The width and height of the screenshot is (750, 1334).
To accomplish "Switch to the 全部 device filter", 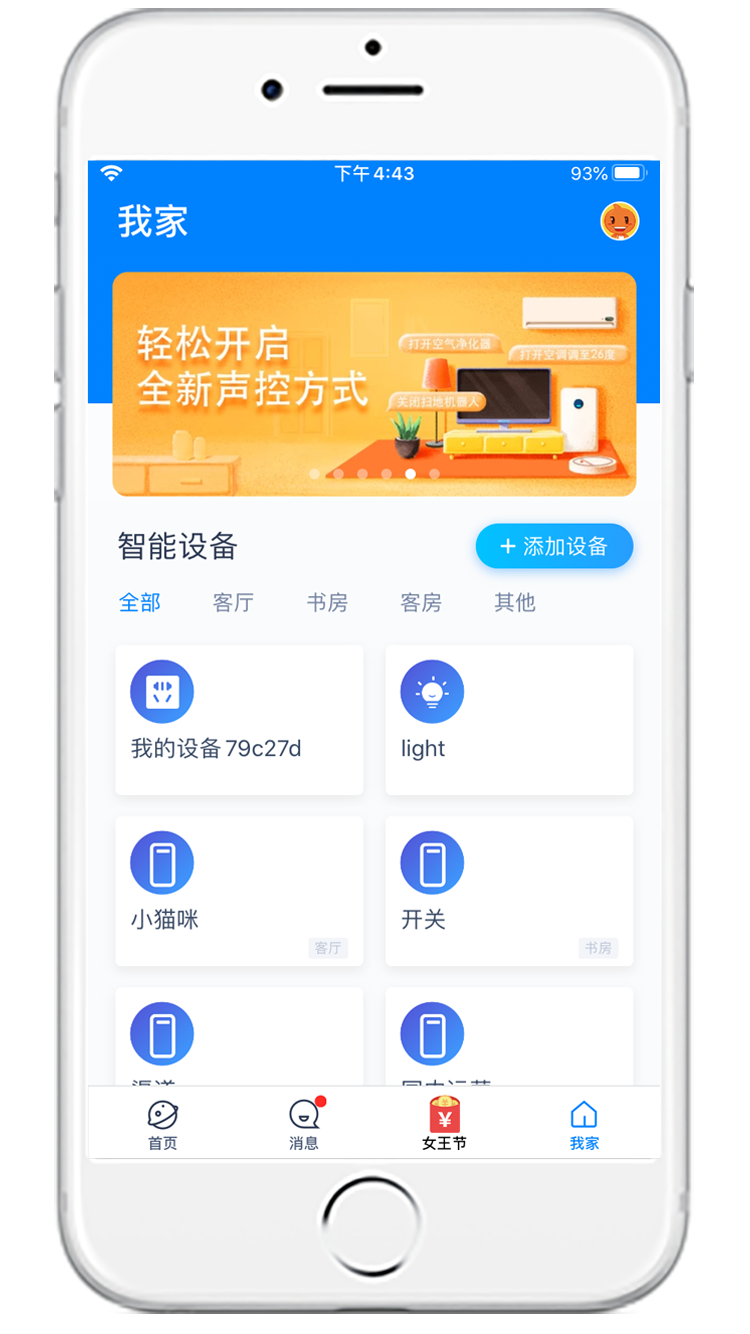I will (139, 603).
